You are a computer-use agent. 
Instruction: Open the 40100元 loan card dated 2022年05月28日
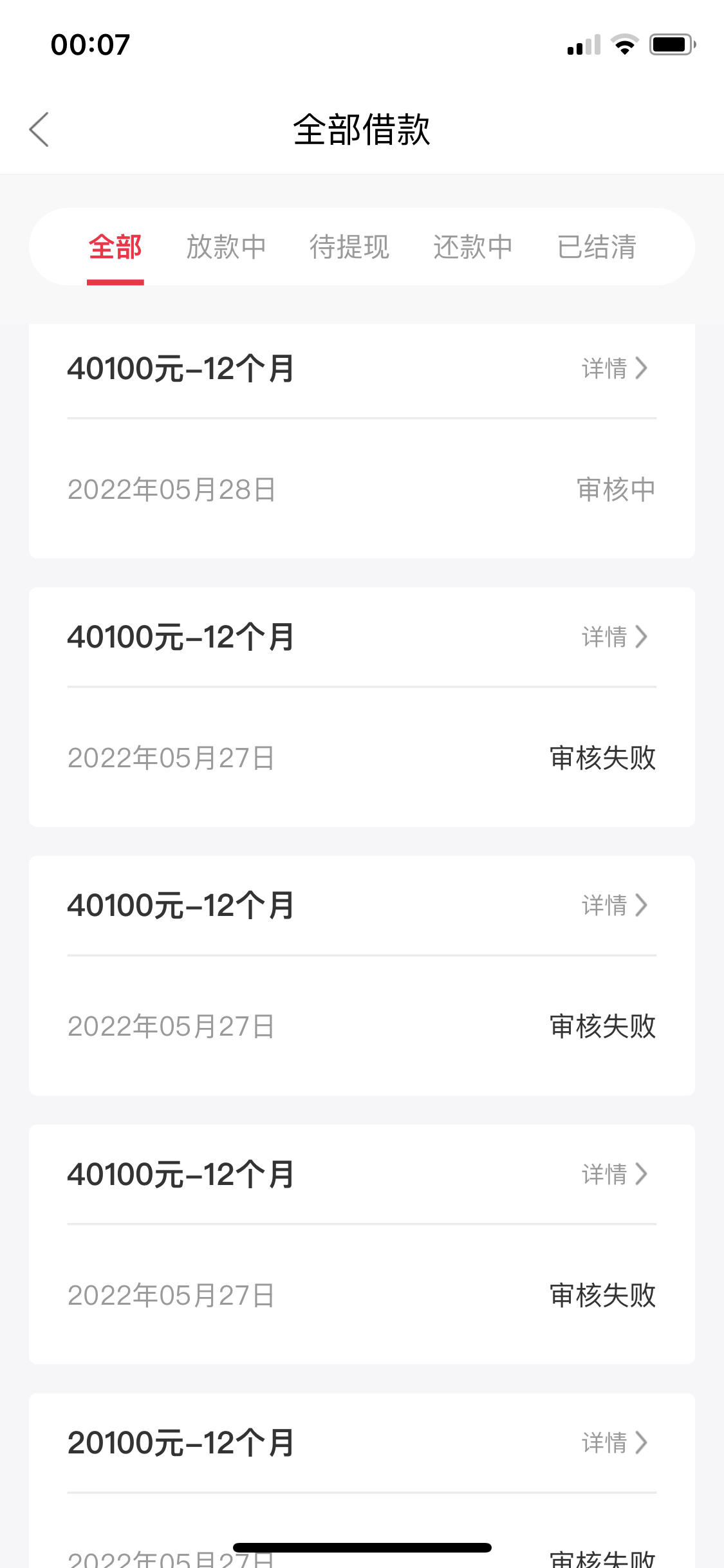pyautogui.click(x=362, y=441)
